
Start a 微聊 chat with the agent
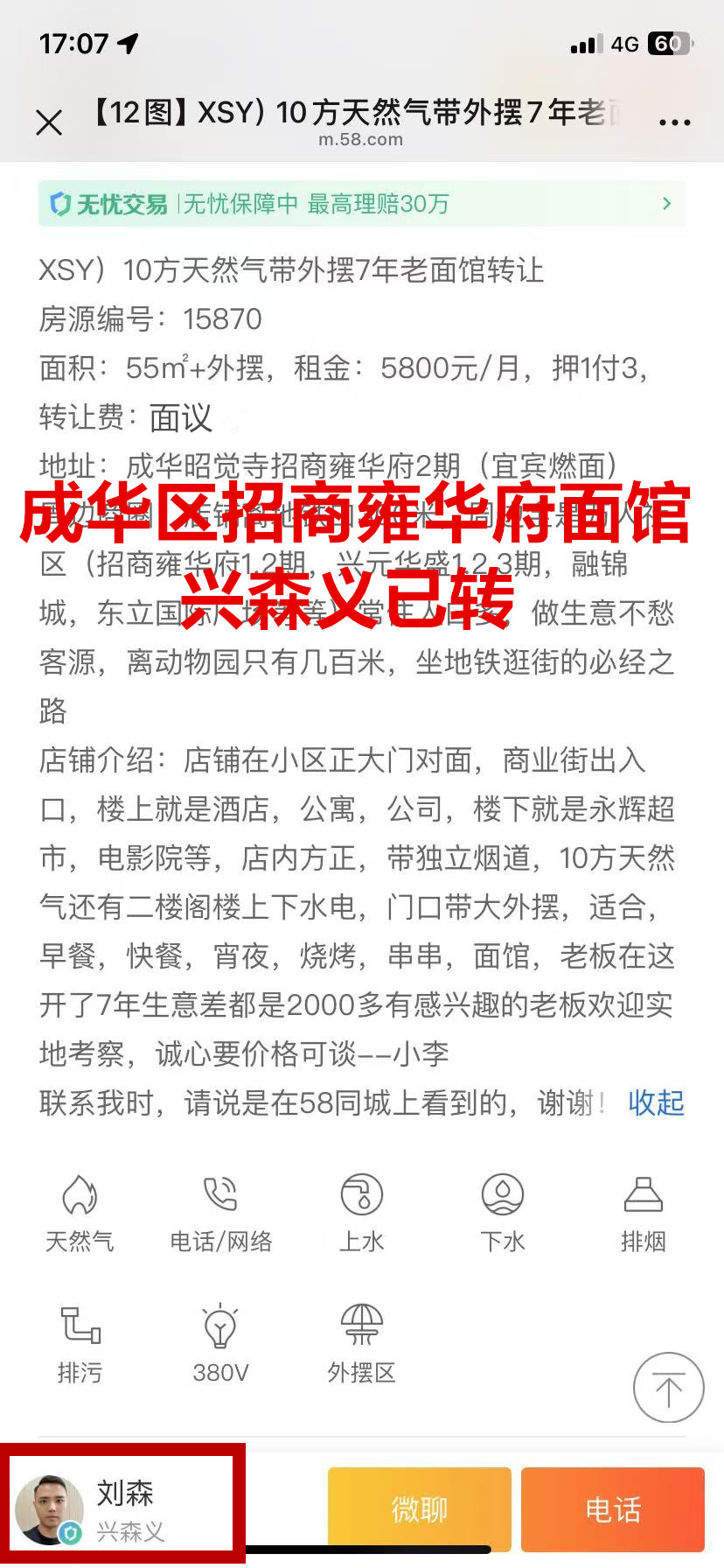click(419, 1509)
